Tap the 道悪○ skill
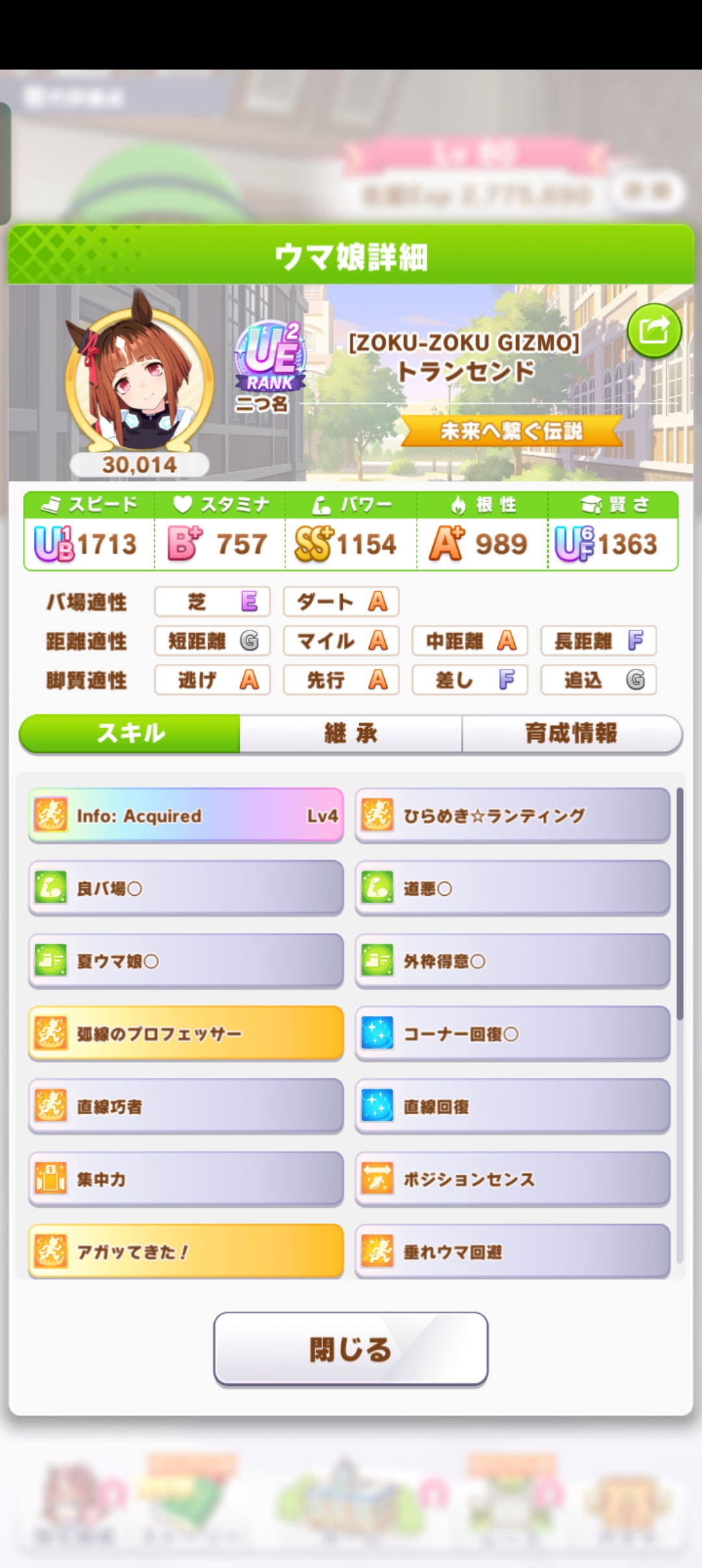702x1568 pixels. coord(512,888)
